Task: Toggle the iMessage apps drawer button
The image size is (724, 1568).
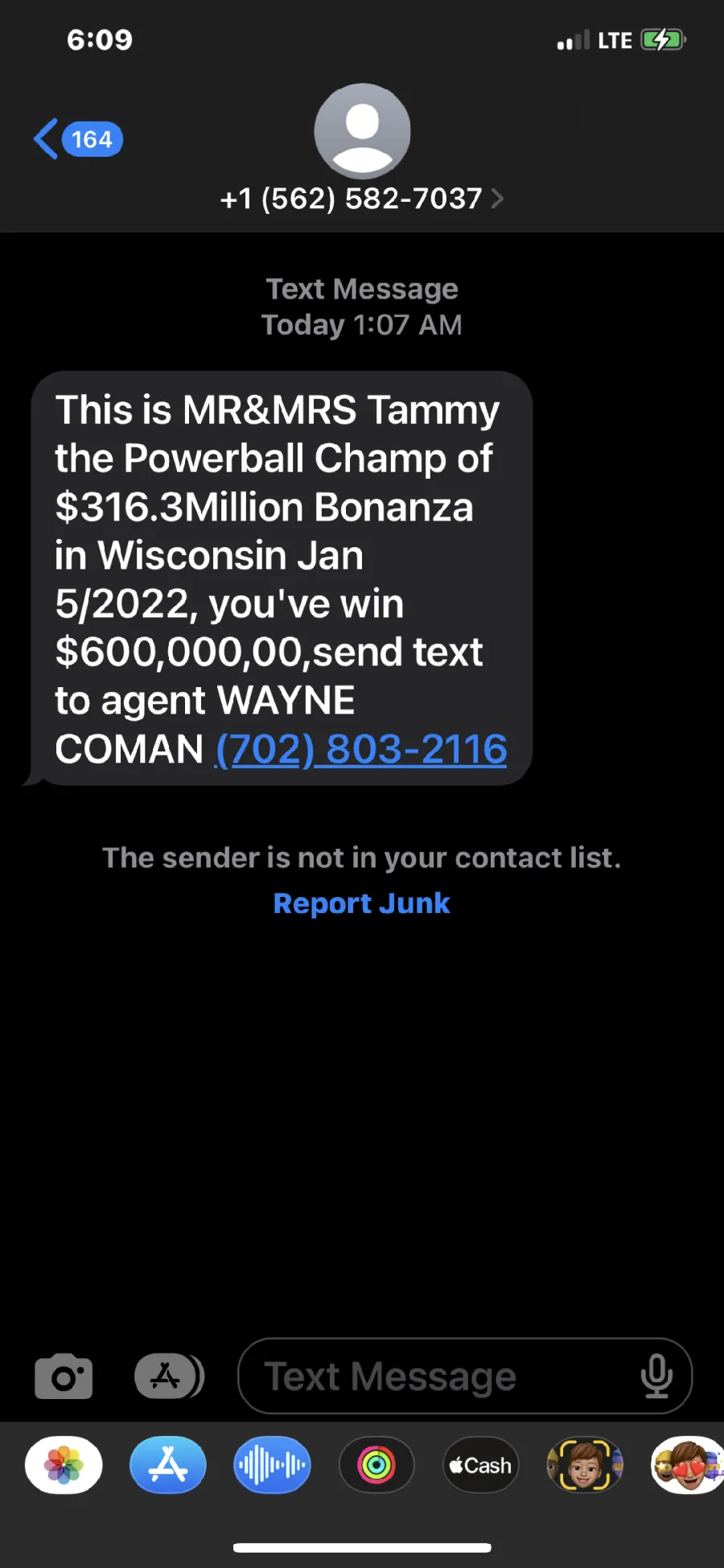Action: [x=170, y=1377]
